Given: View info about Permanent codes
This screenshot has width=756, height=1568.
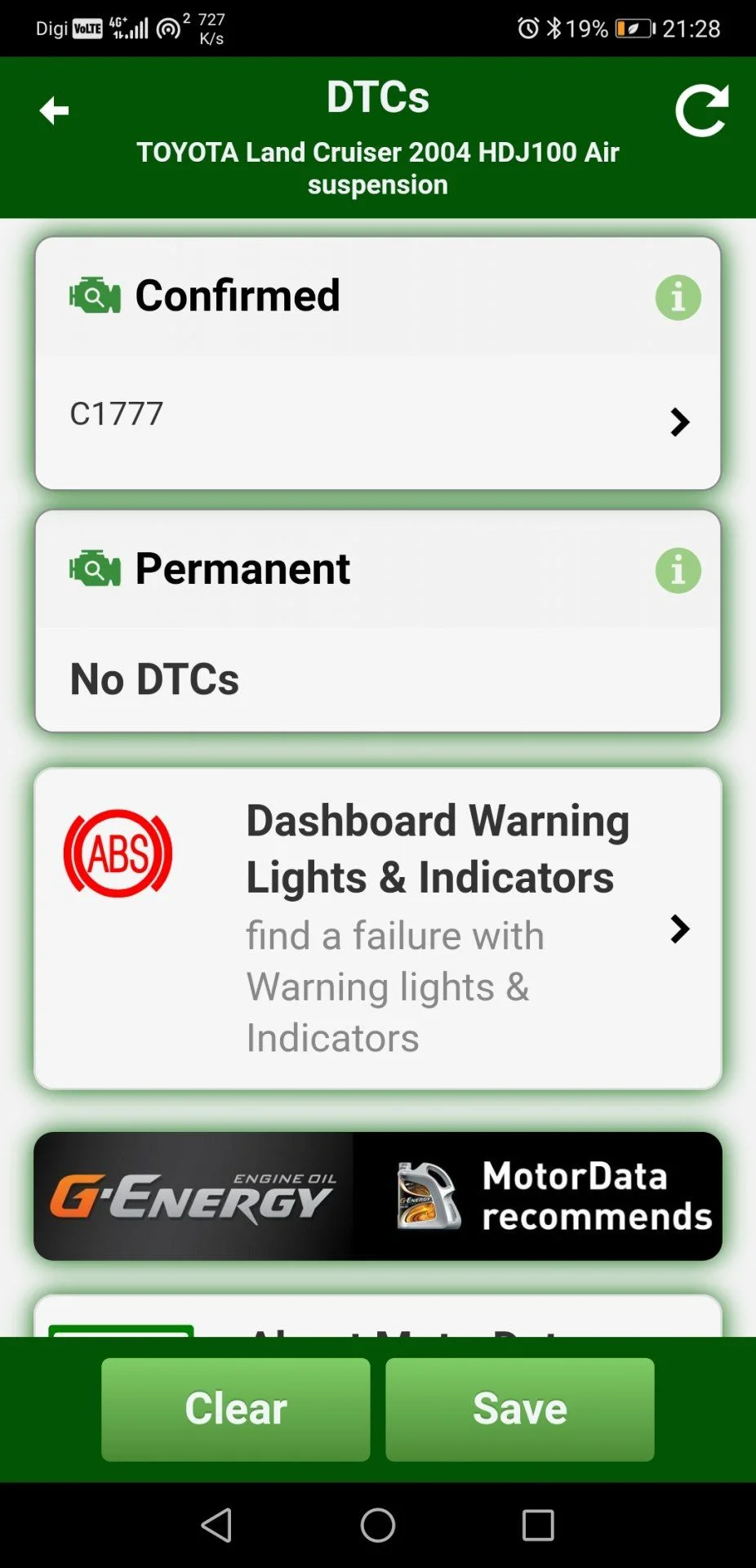Looking at the screenshot, I should 678,570.
